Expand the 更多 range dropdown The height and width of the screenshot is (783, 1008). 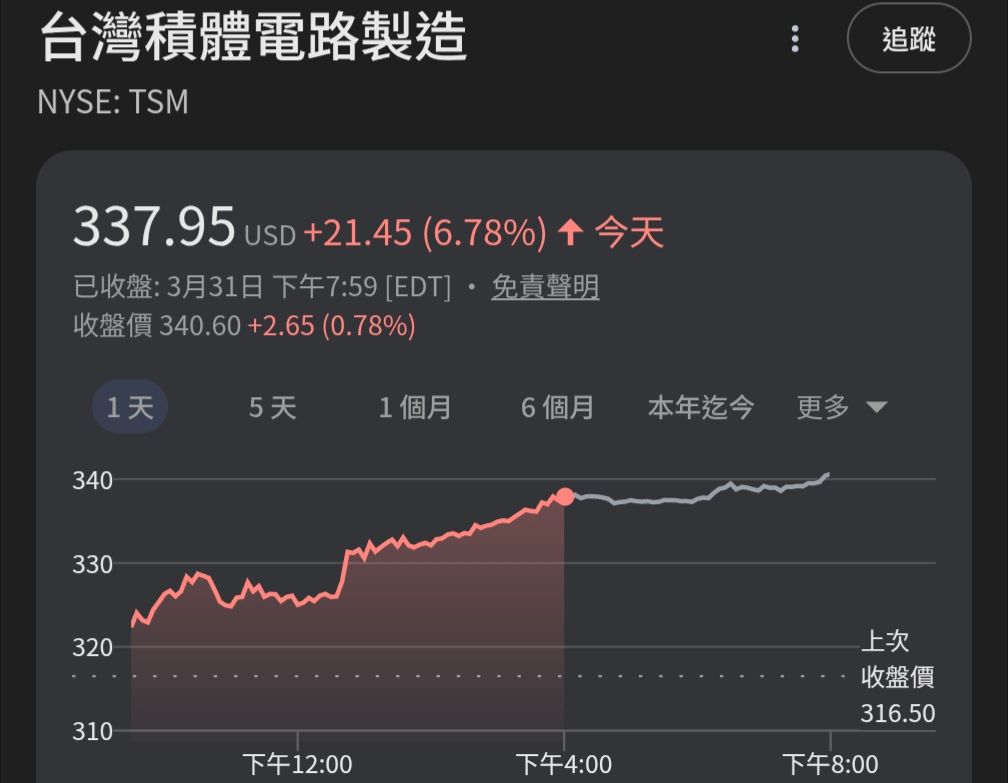(841, 408)
